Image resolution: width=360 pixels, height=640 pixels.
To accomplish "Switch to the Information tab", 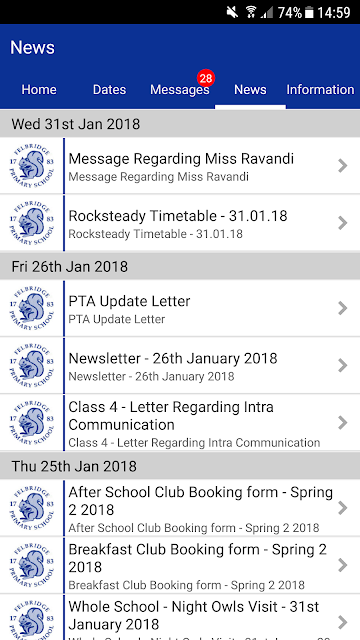I will click(x=320, y=89).
